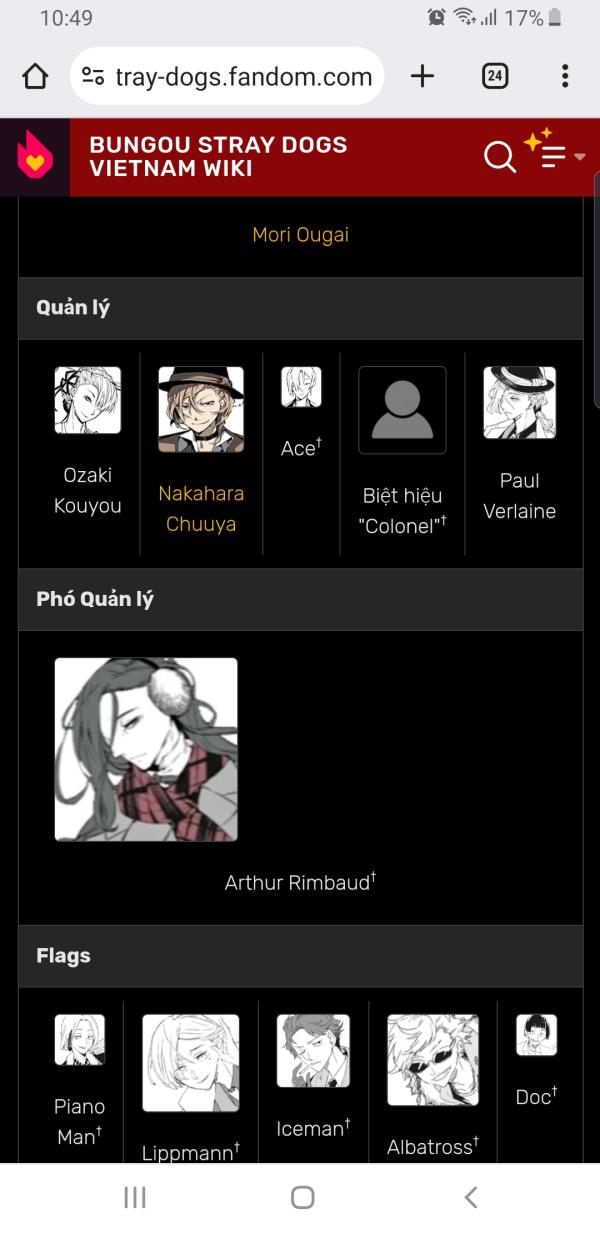Tap Paul Verlaine's portrait

point(520,402)
